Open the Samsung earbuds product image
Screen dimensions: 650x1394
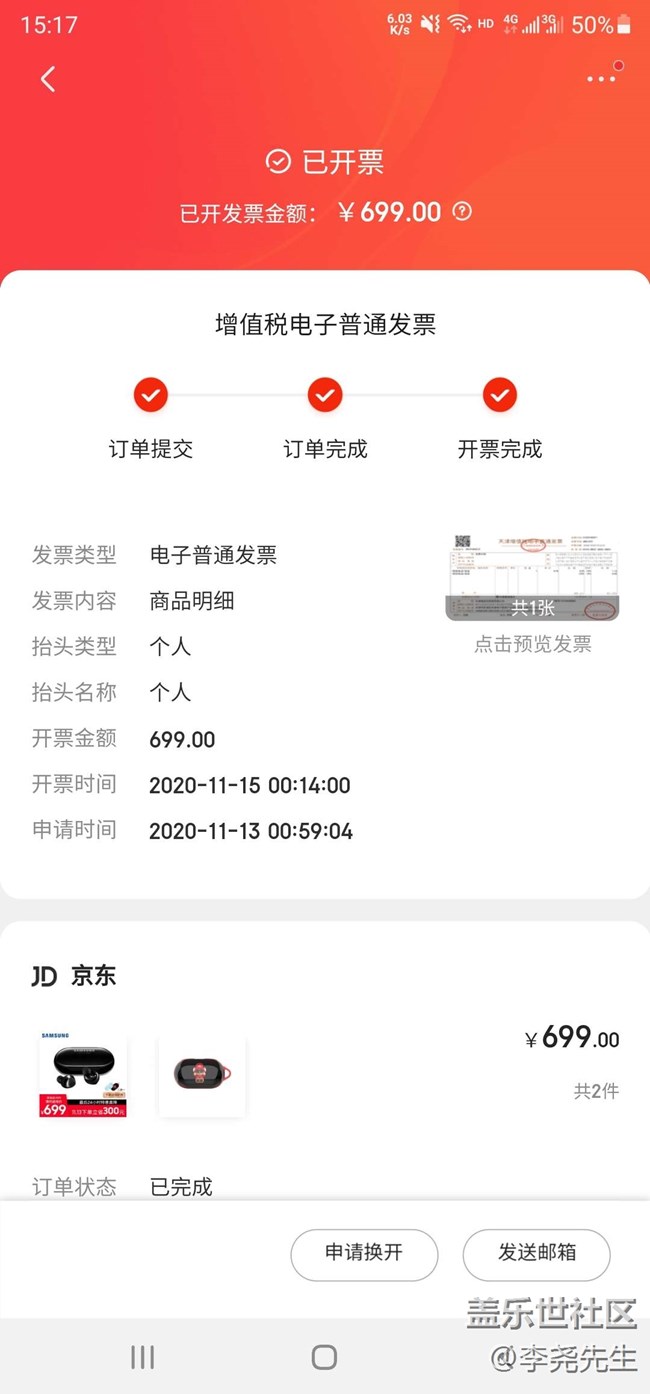pyautogui.click(x=83, y=1074)
